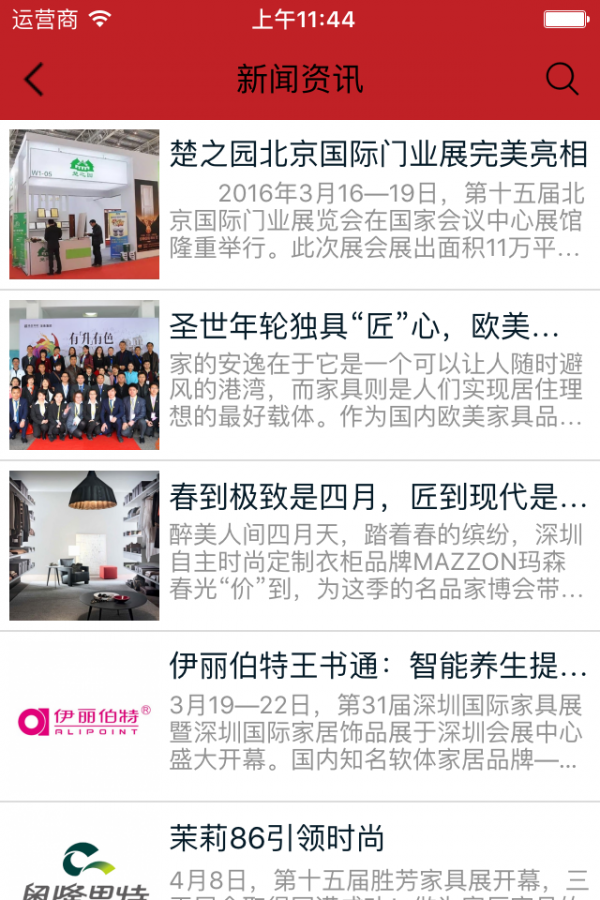Go back using the arrow icon

click(x=34, y=79)
